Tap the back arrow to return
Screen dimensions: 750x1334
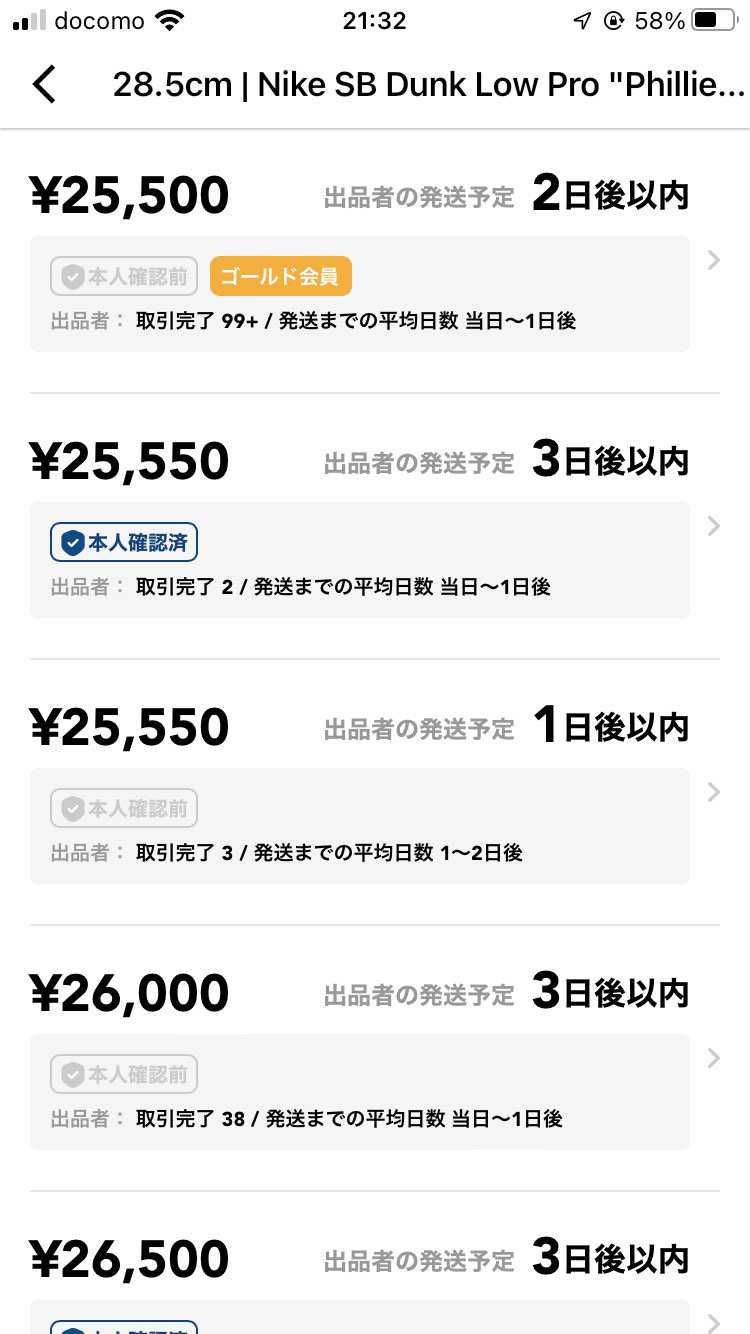pyautogui.click(x=44, y=84)
